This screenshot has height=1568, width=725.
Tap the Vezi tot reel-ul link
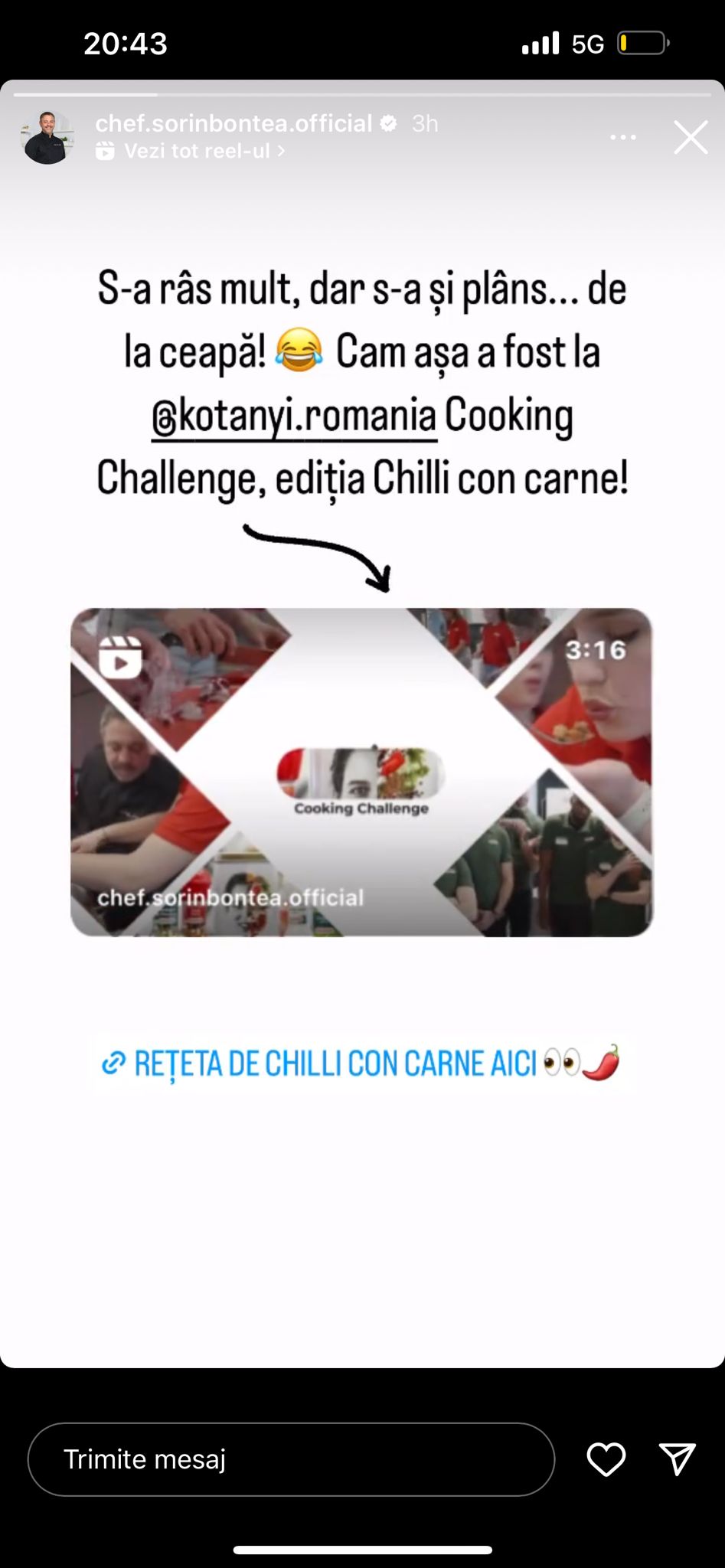point(197,152)
